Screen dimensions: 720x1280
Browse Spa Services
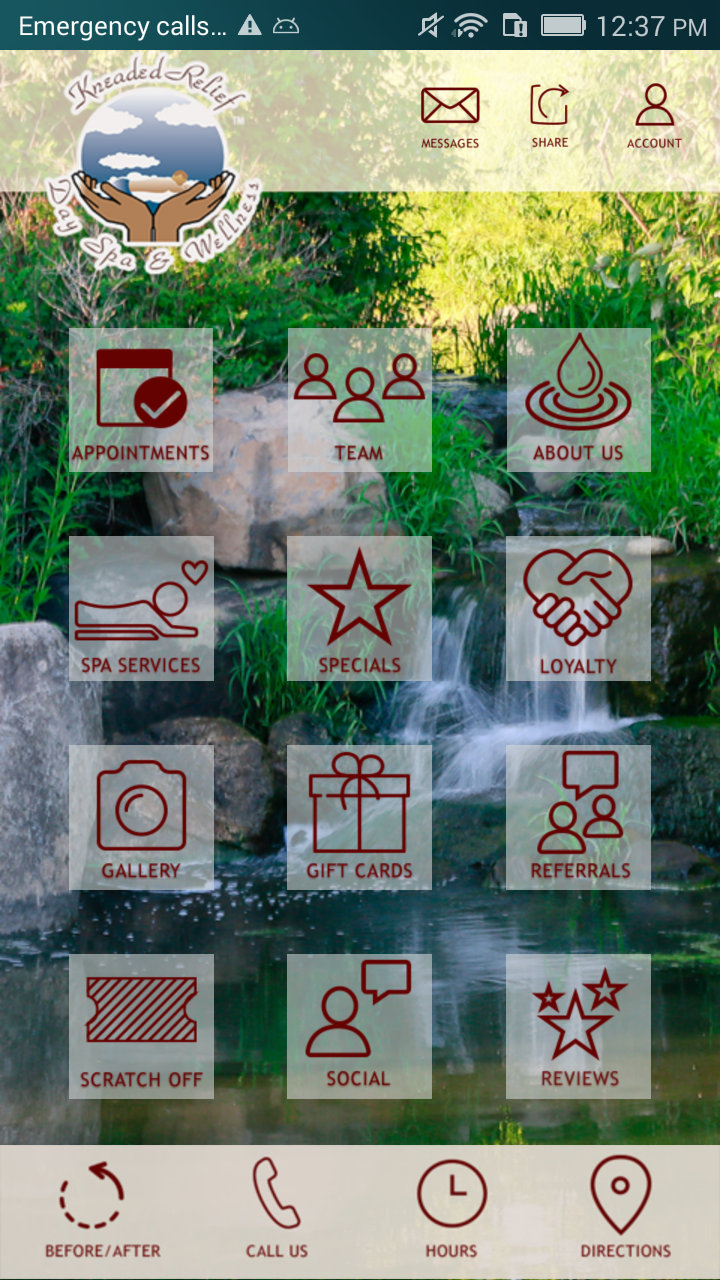pos(141,609)
